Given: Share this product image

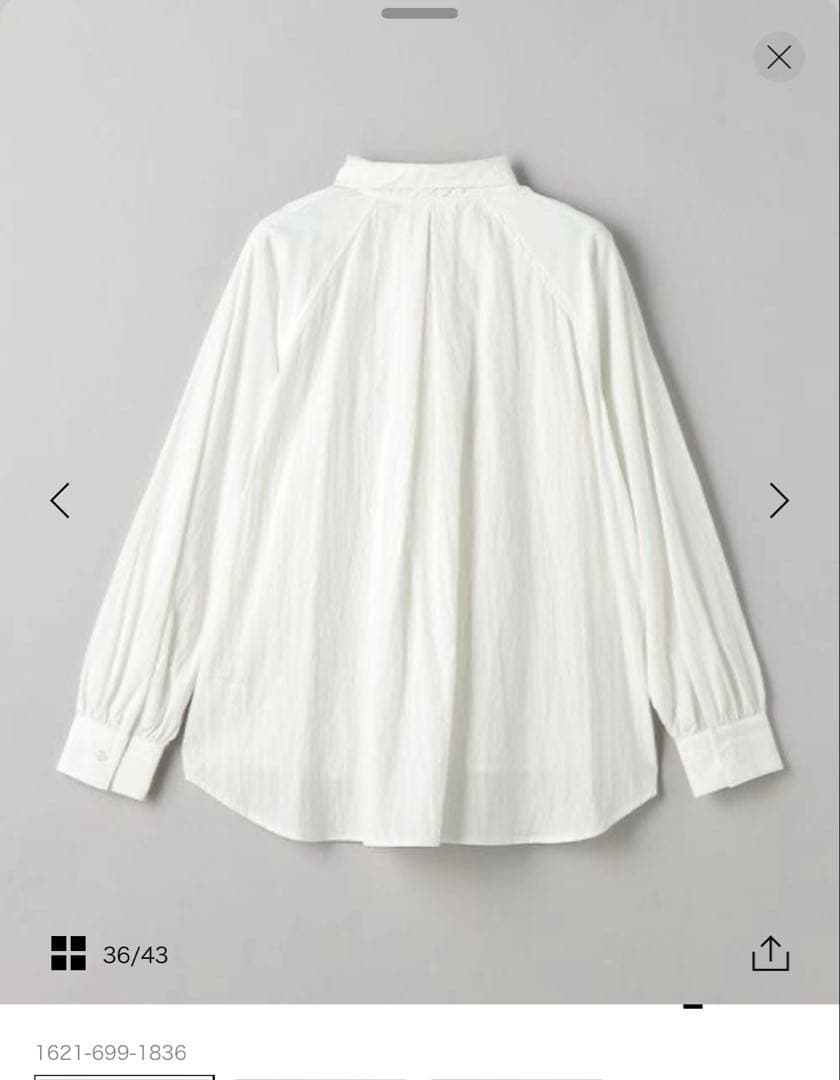Looking at the screenshot, I should 770,953.
